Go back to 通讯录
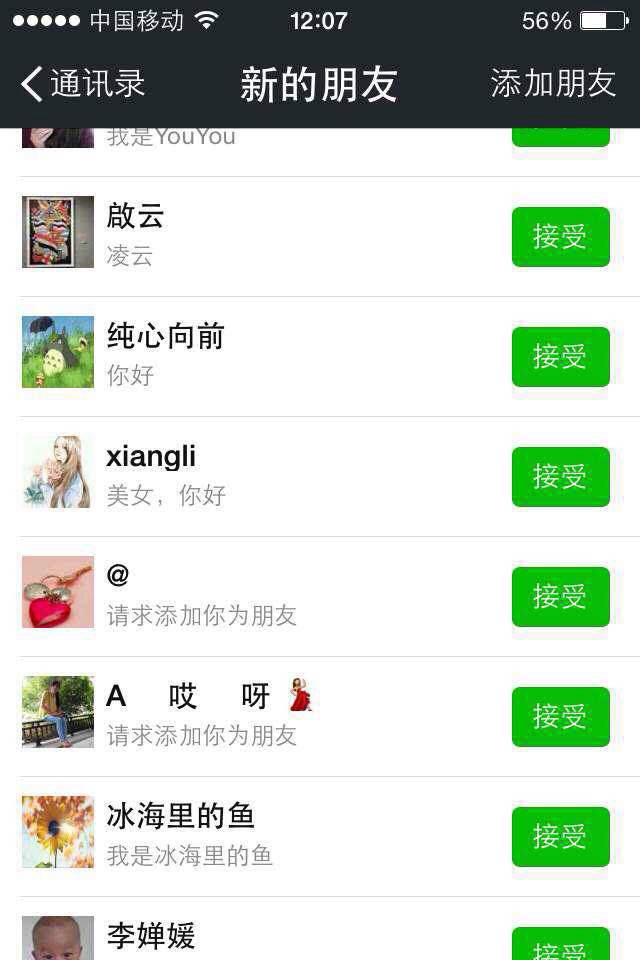 tap(83, 84)
